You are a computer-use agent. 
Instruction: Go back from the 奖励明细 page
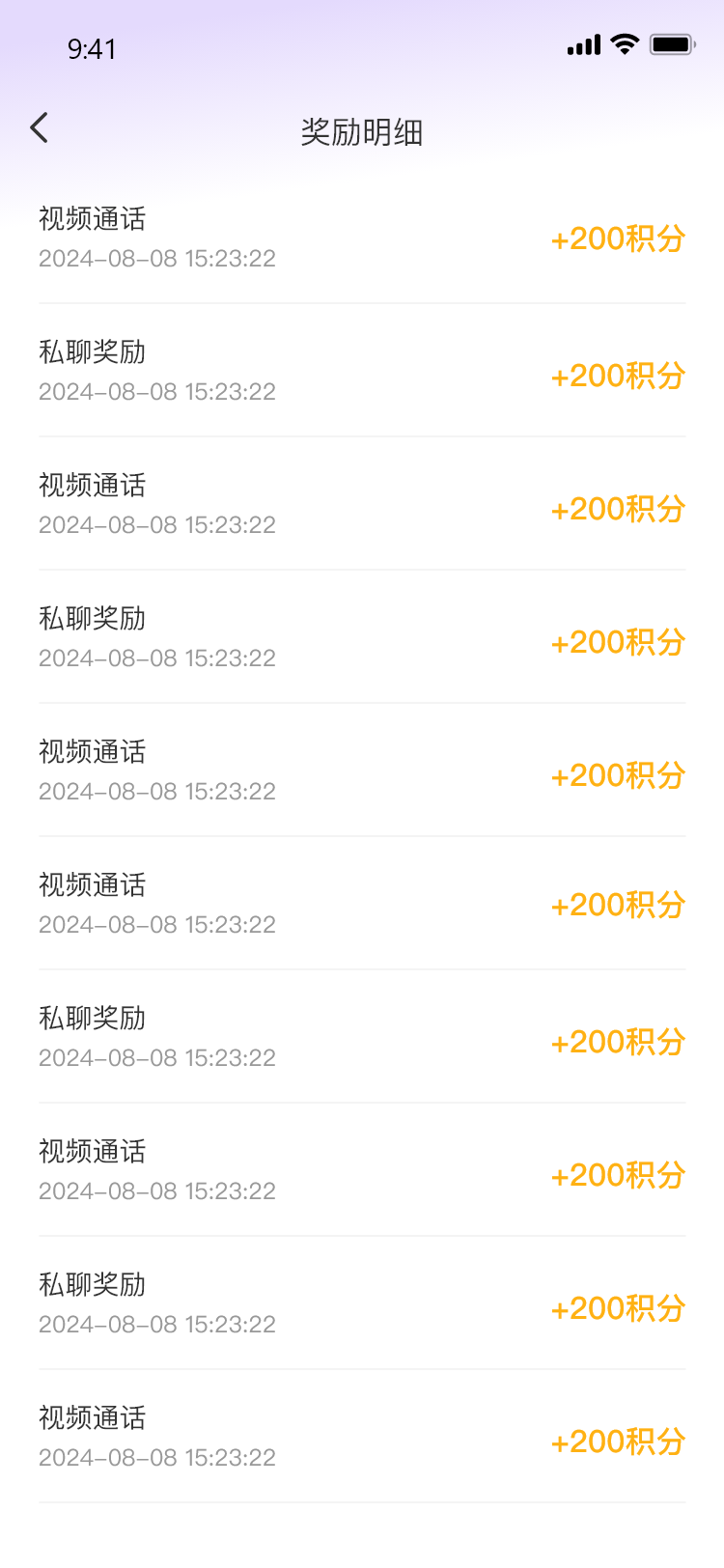[39, 127]
